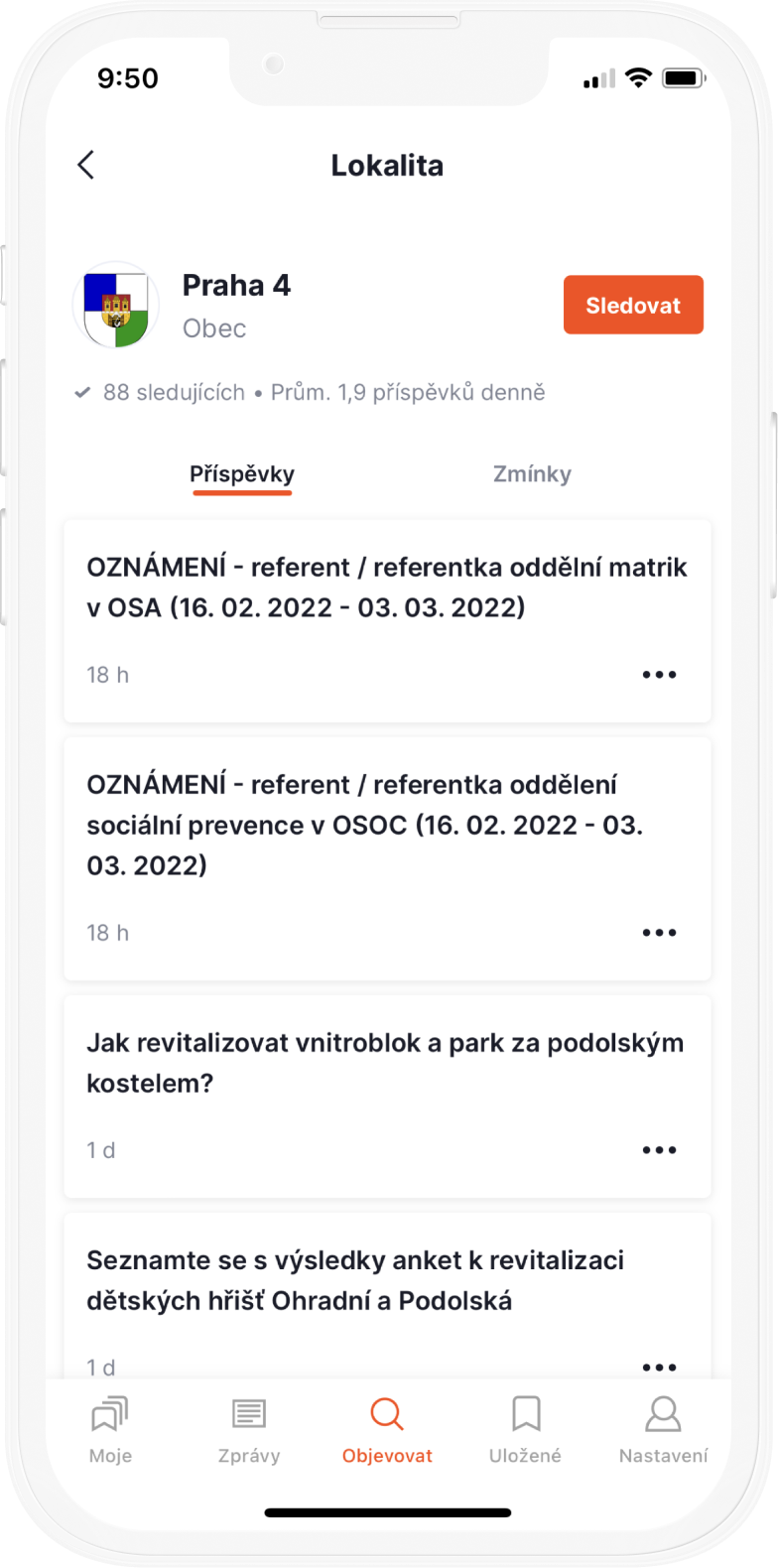
Task: Open the Nastavení tab
Action: coord(663,1429)
